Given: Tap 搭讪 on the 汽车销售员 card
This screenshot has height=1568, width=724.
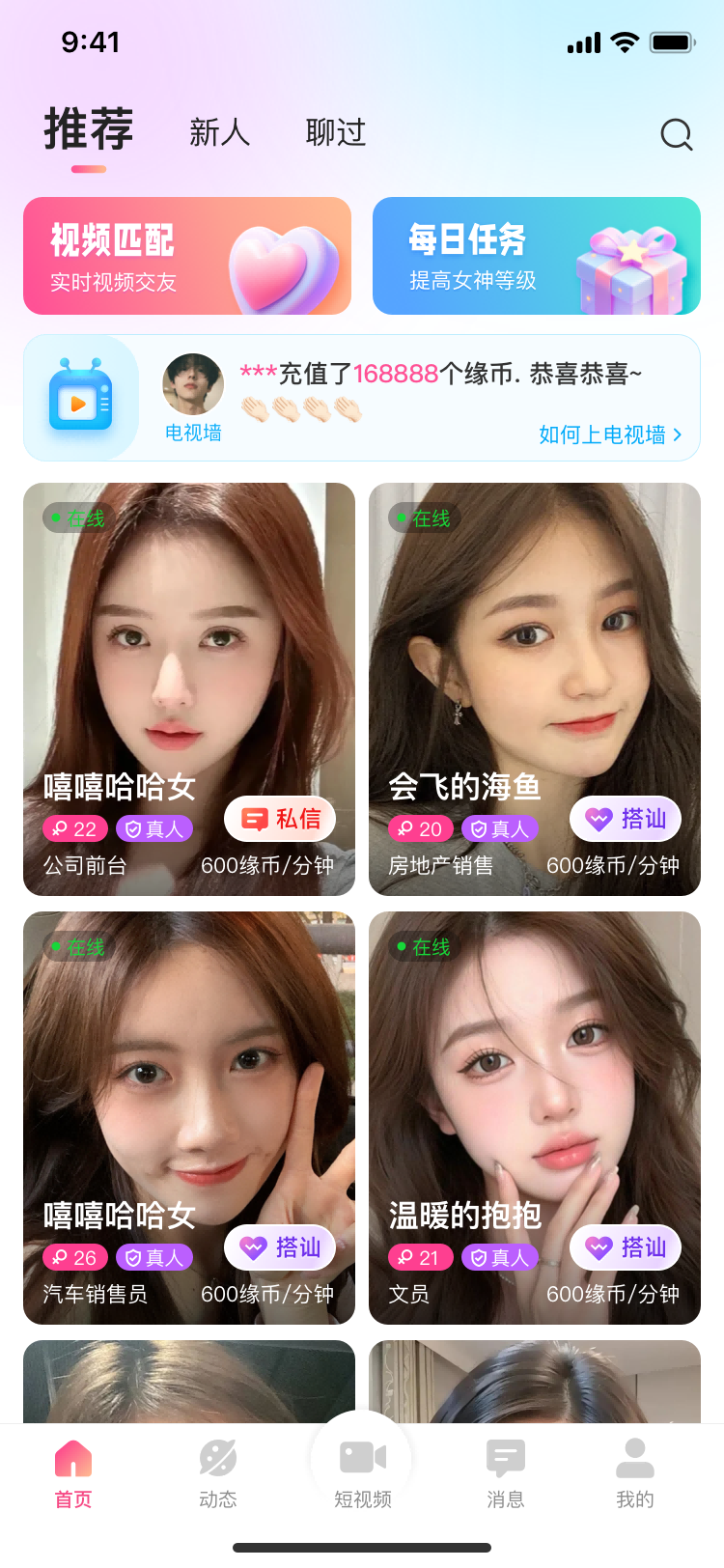Looking at the screenshot, I should [x=280, y=1247].
